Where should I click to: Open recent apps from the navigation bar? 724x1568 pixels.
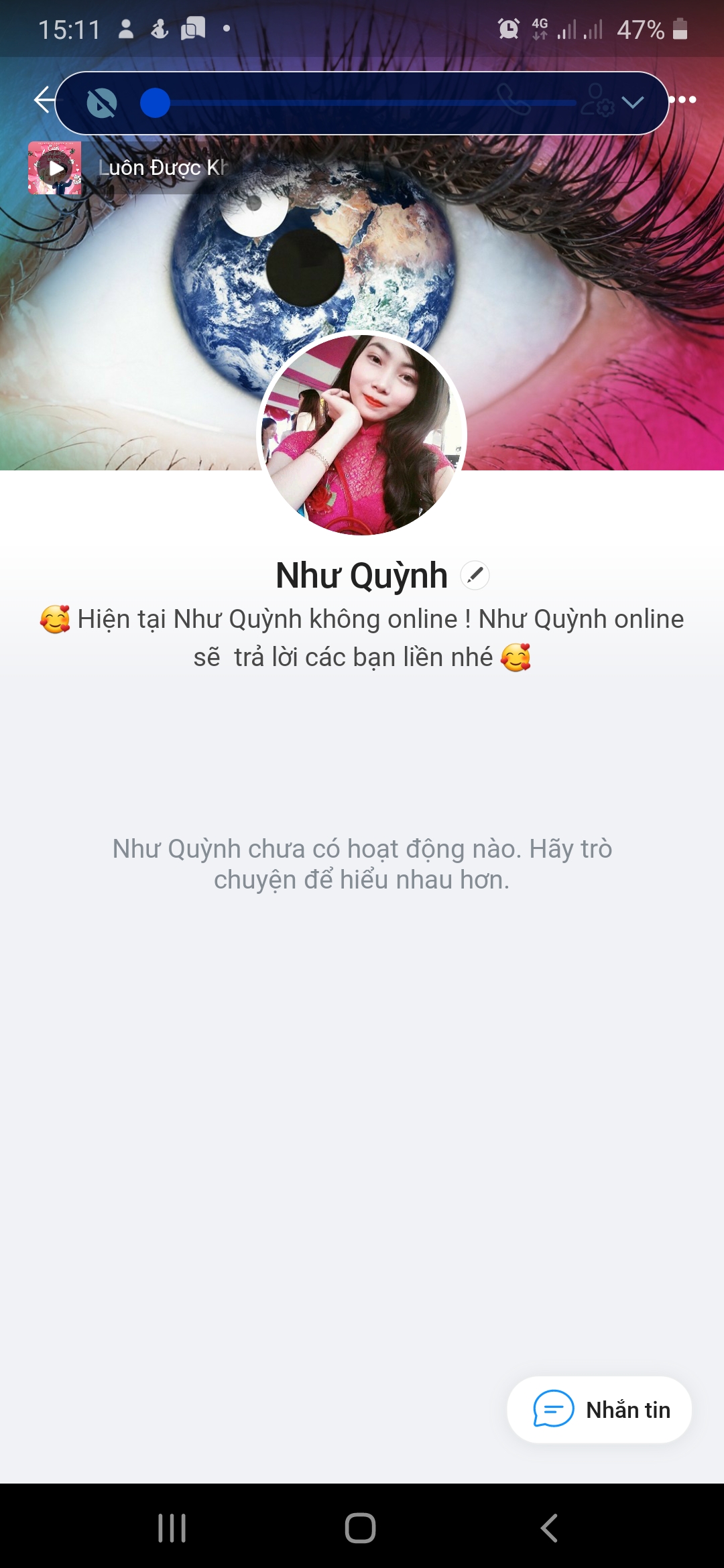(172, 1528)
